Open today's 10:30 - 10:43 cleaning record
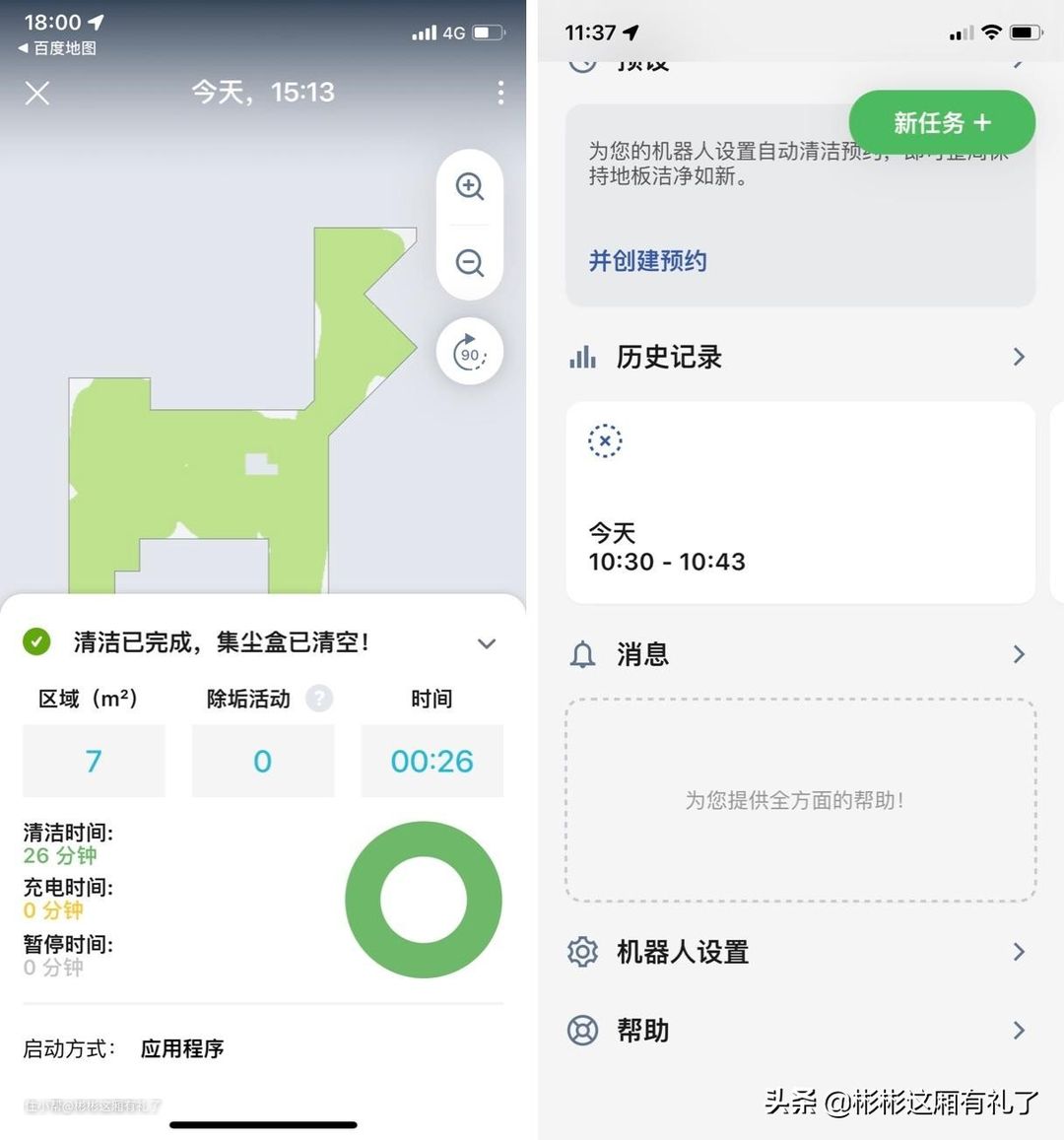The image size is (1064, 1140). [x=799, y=503]
